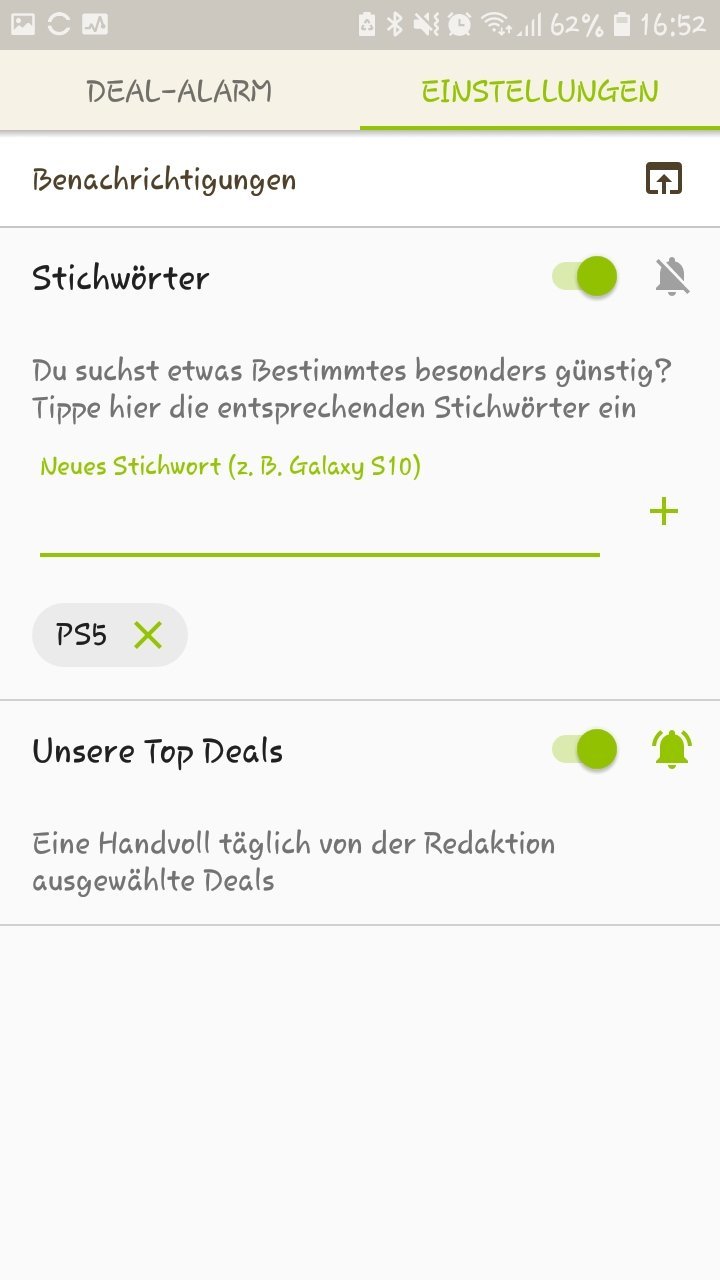This screenshot has width=720, height=1280.
Task: Mute the bell for Unsere Top Deals
Action: [673, 749]
